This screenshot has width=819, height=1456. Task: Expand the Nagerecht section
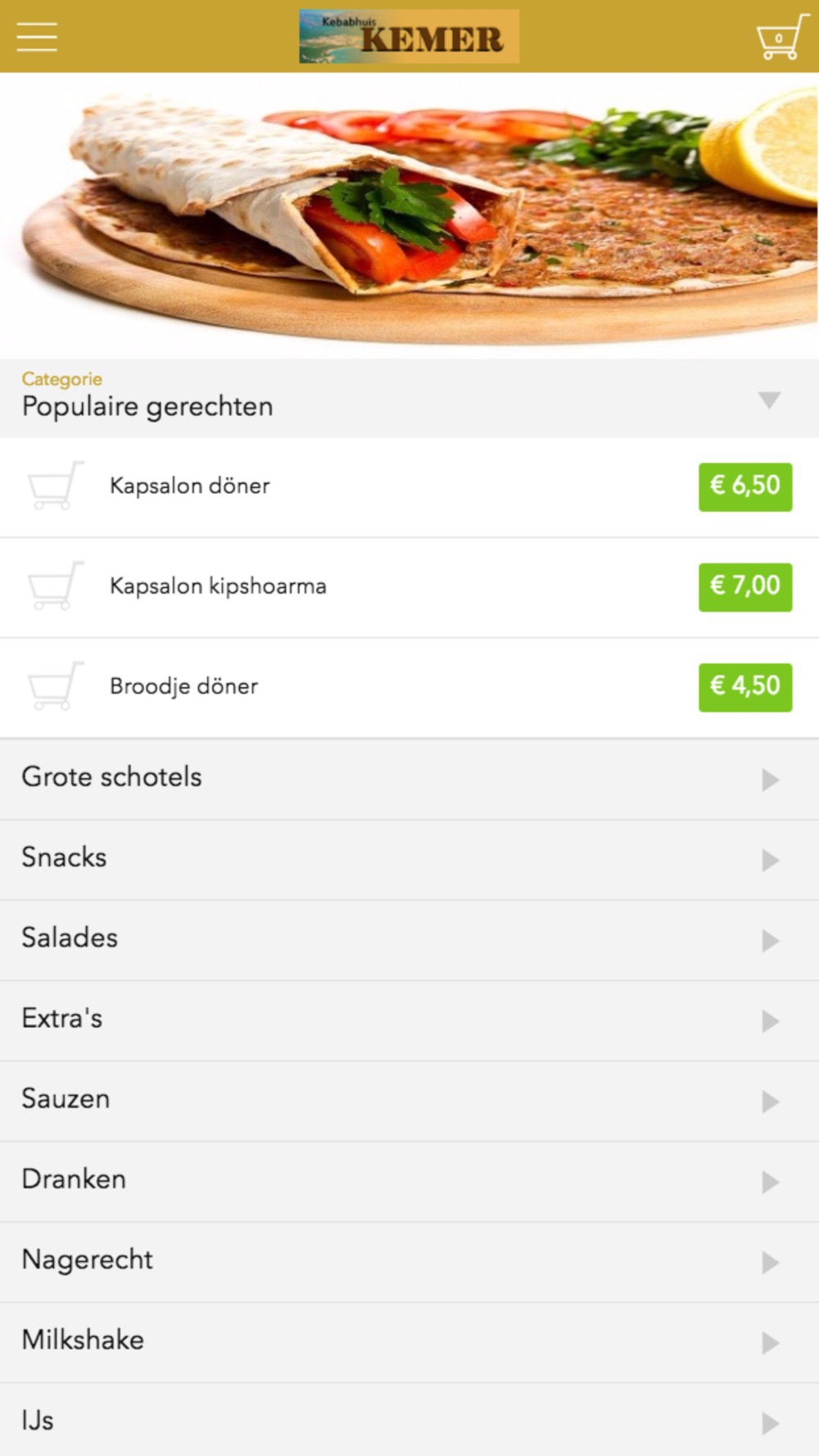point(409,1260)
